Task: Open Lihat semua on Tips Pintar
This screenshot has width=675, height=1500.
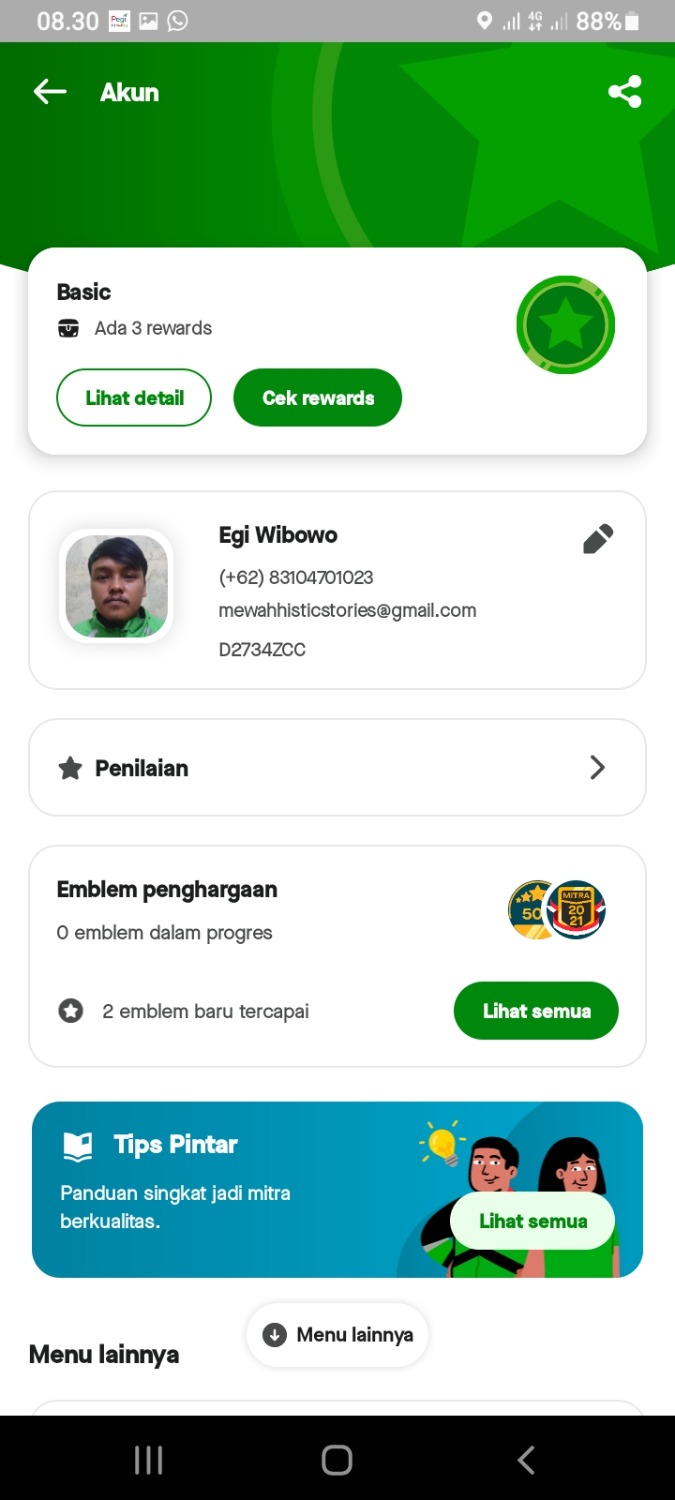Action: tap(532, 1221)
